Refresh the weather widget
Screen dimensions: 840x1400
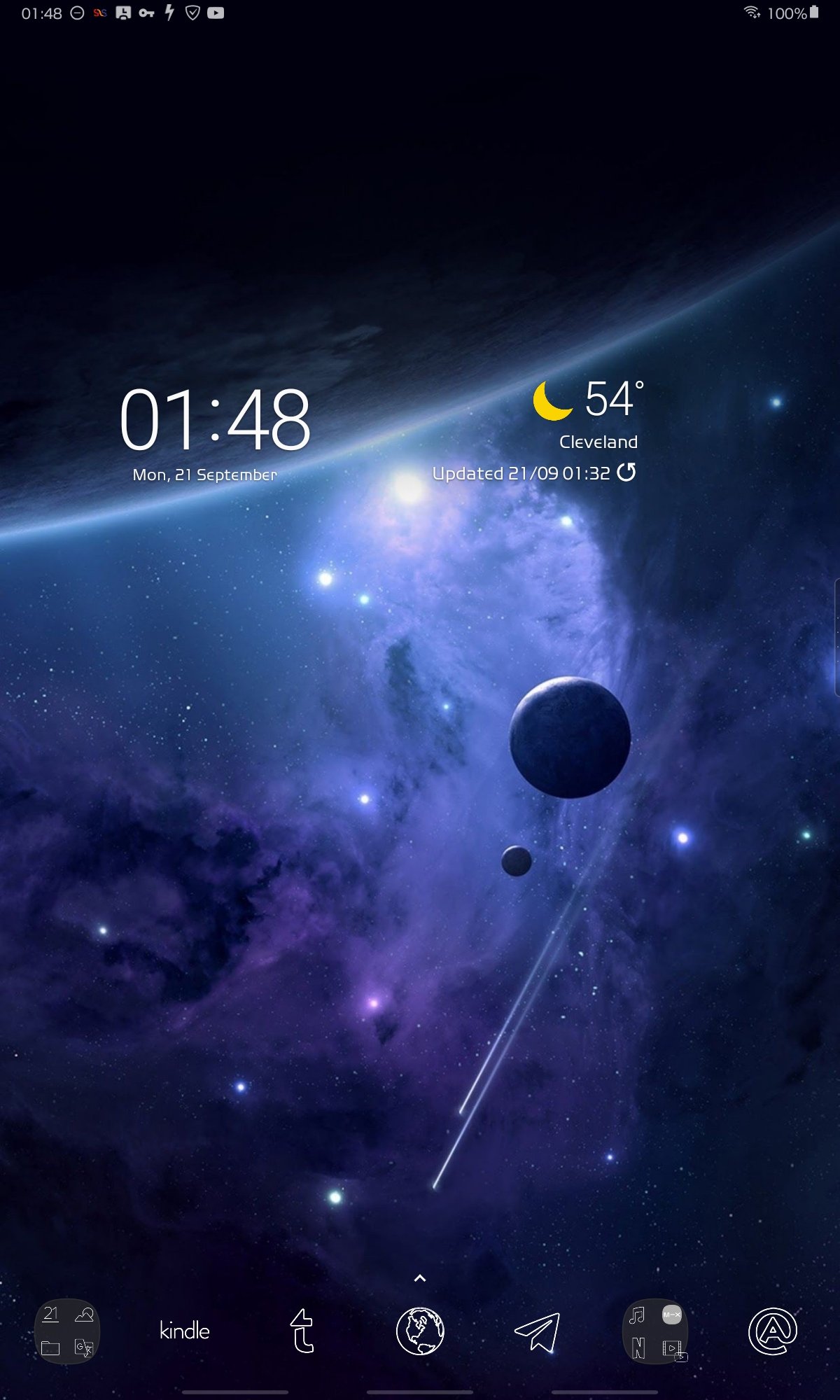point(626,472)
